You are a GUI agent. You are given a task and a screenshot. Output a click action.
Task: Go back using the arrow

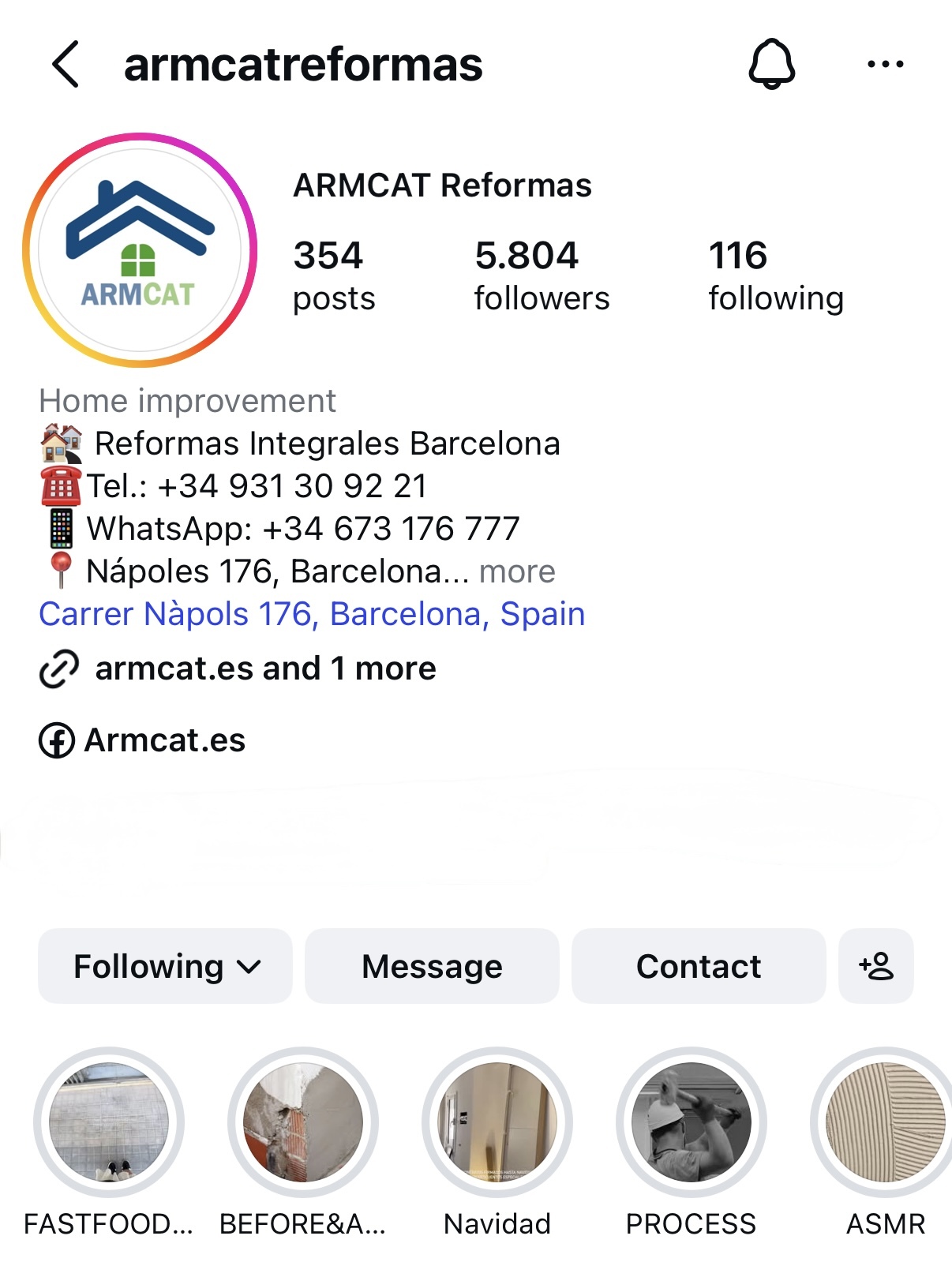(x=66, y=64)
